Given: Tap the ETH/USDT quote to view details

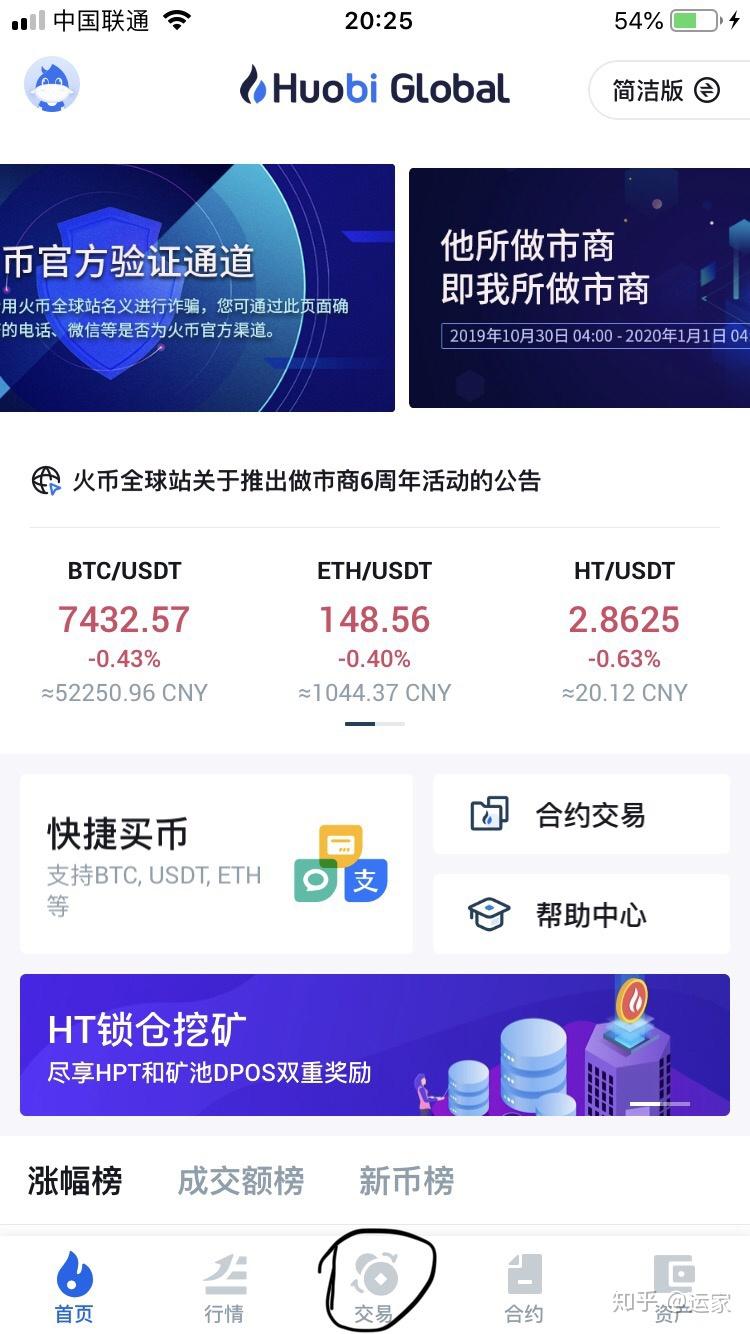Looking at the screenshot, I should (375, 620).
